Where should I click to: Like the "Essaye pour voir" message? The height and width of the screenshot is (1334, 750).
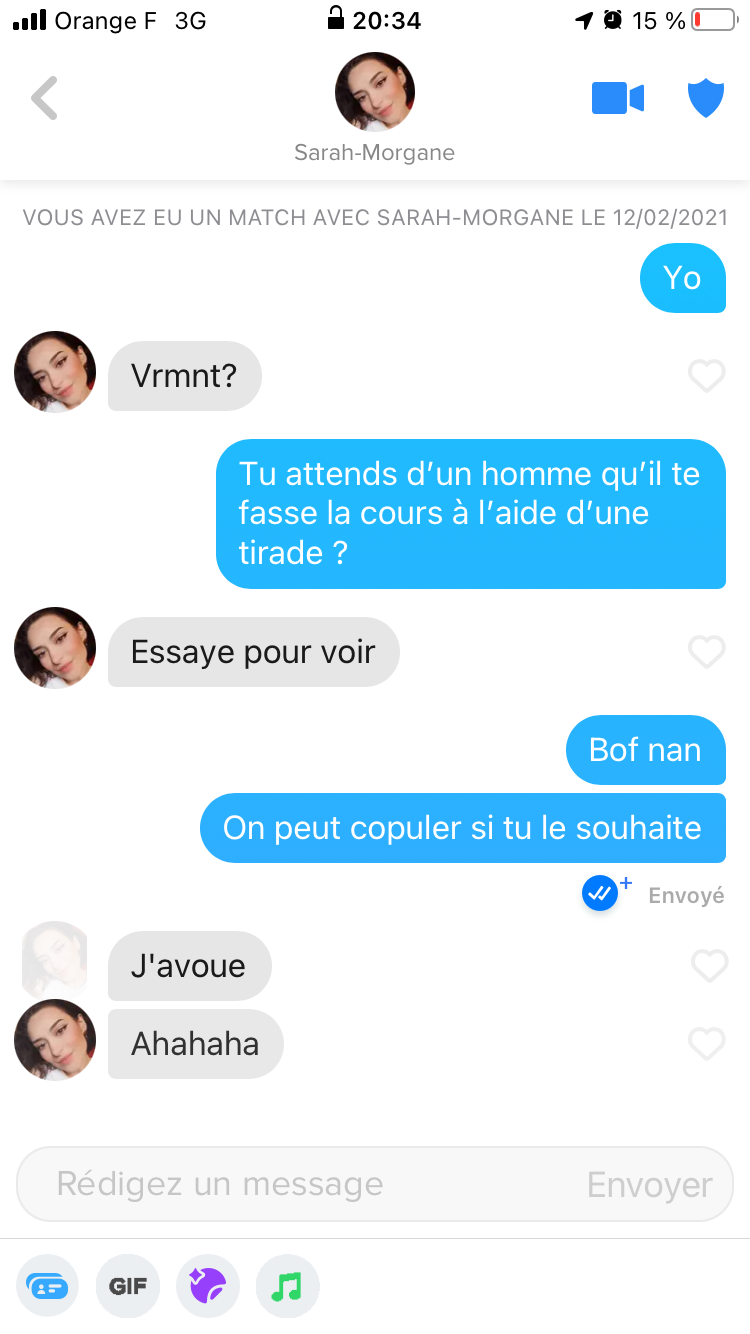click(x=707, y=652)
